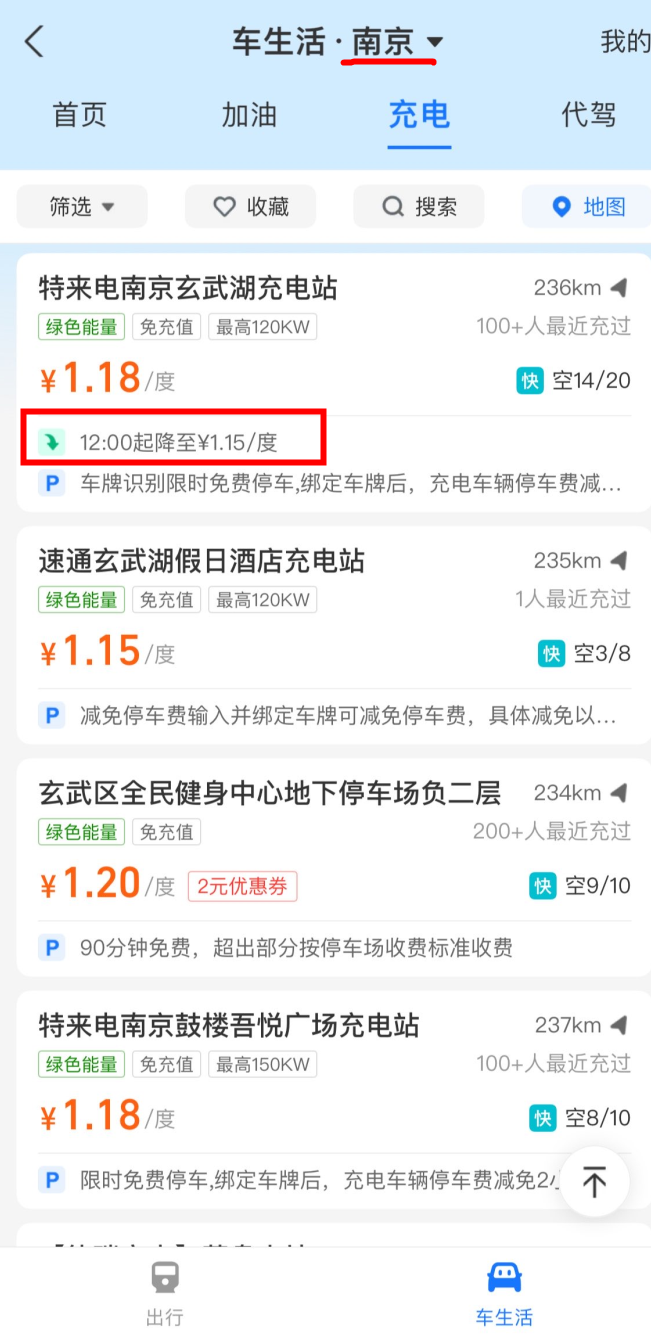Open 速通玄武湖假日酒店充电站 station card

tap(202, 561)
